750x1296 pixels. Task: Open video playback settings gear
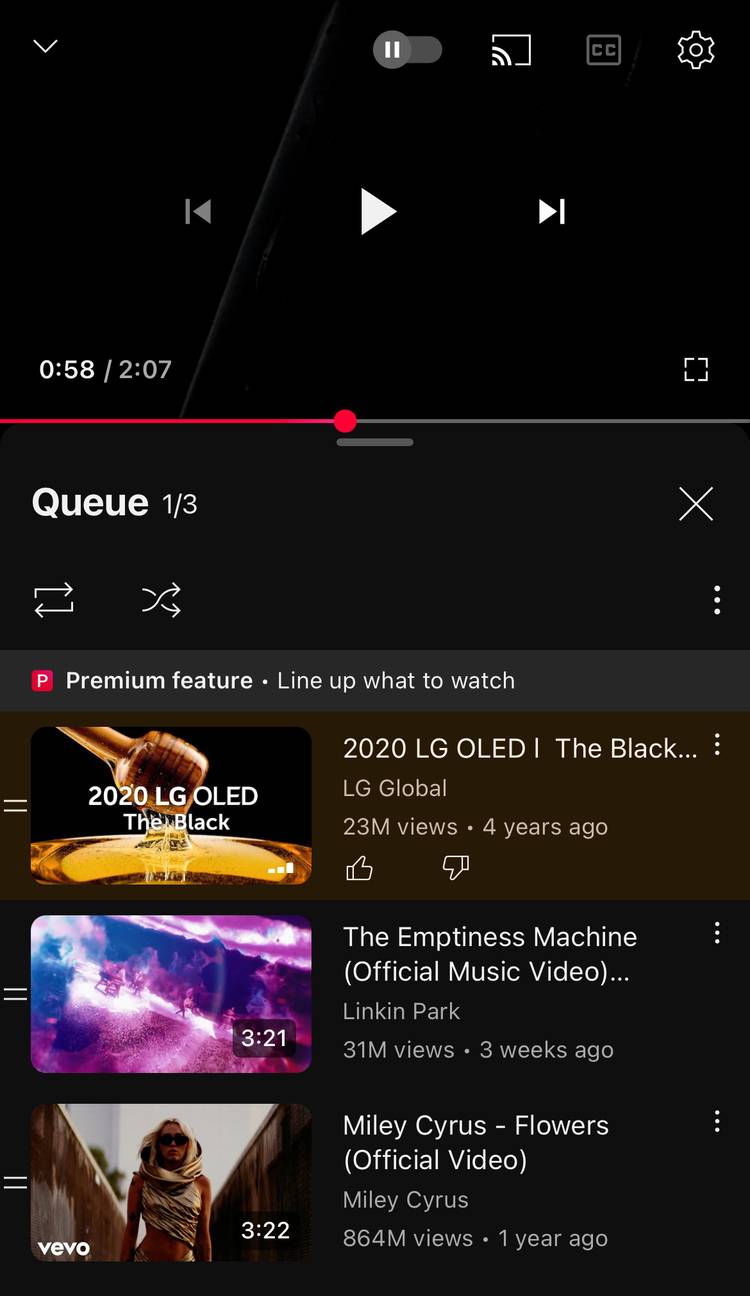(x=695, y=50)
